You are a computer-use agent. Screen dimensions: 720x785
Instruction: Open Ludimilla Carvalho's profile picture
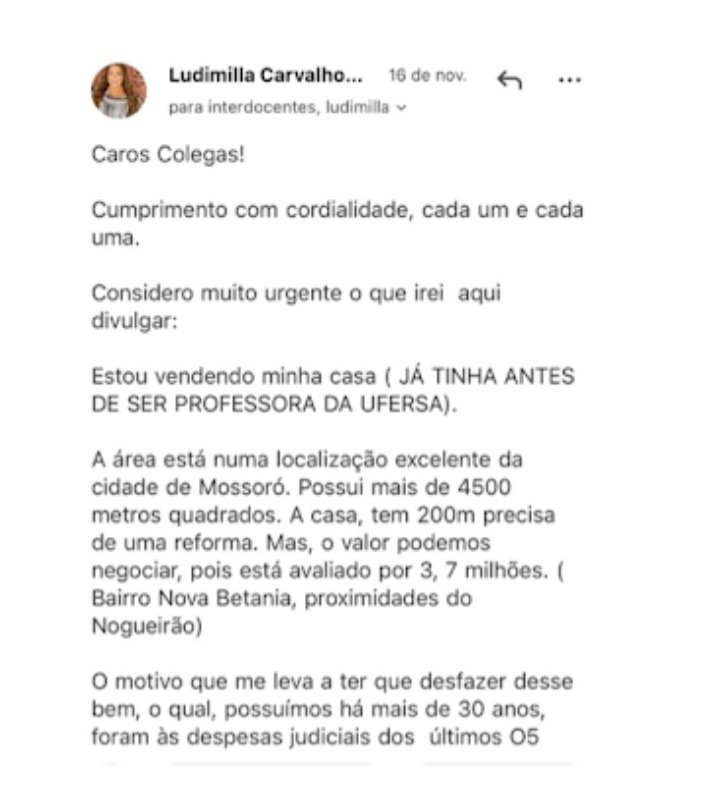pyautogui.click(x=119, y=91)
